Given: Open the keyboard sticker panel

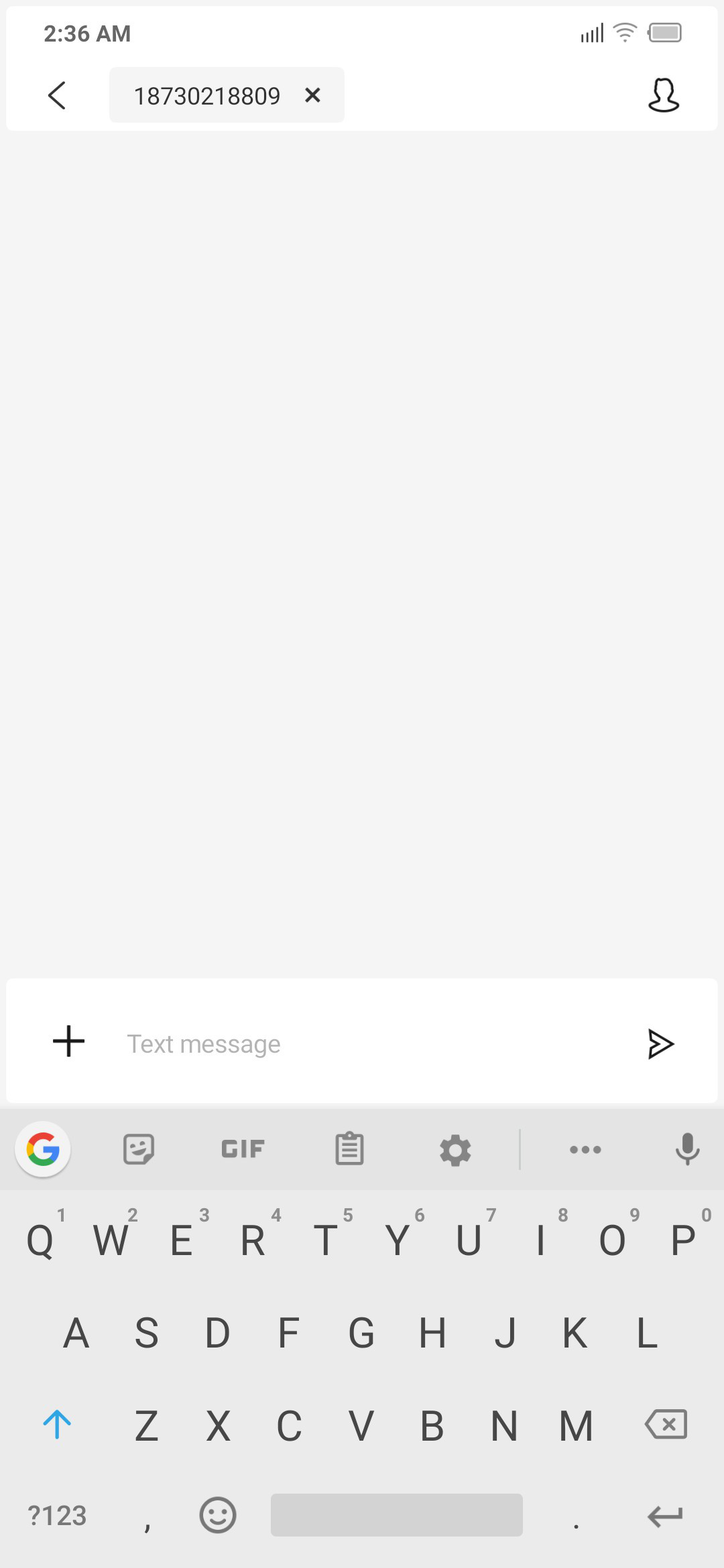Looking at the screenshot, I should coord(139,1149).
